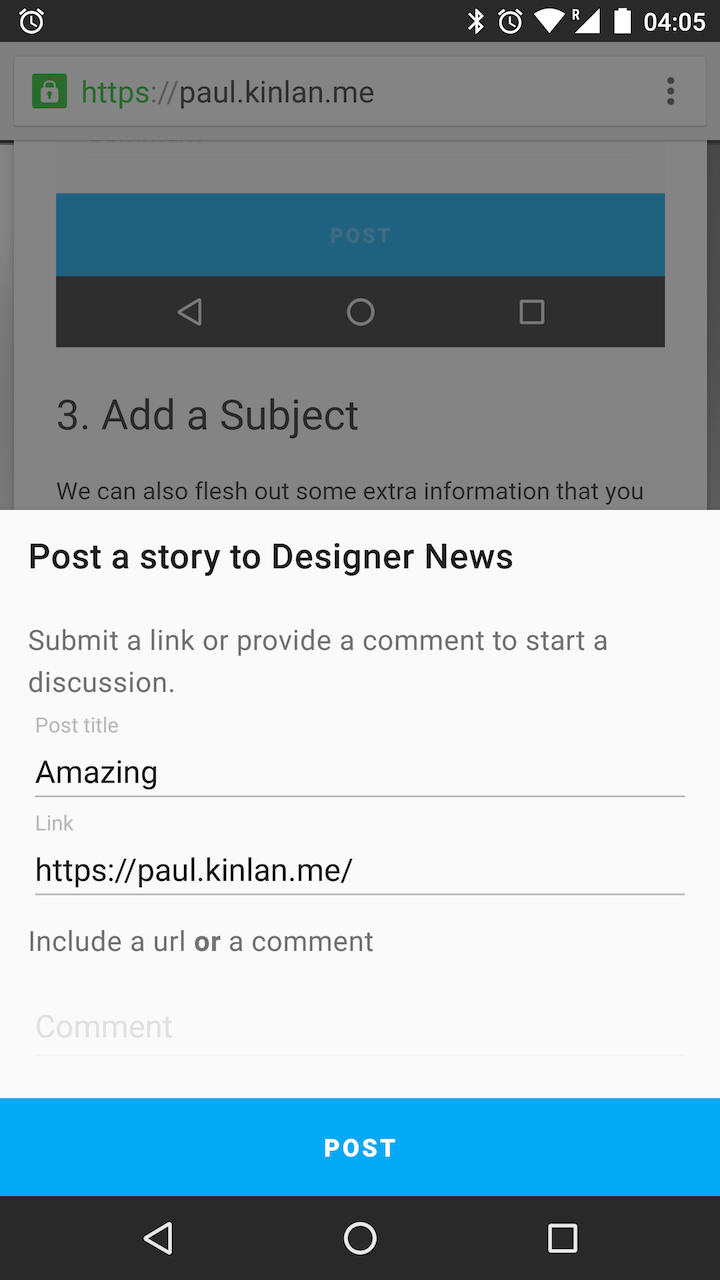The height and width of the screenshot is (1280, 720).
Task: Go to the home screen
Action: coord(360,1238)
